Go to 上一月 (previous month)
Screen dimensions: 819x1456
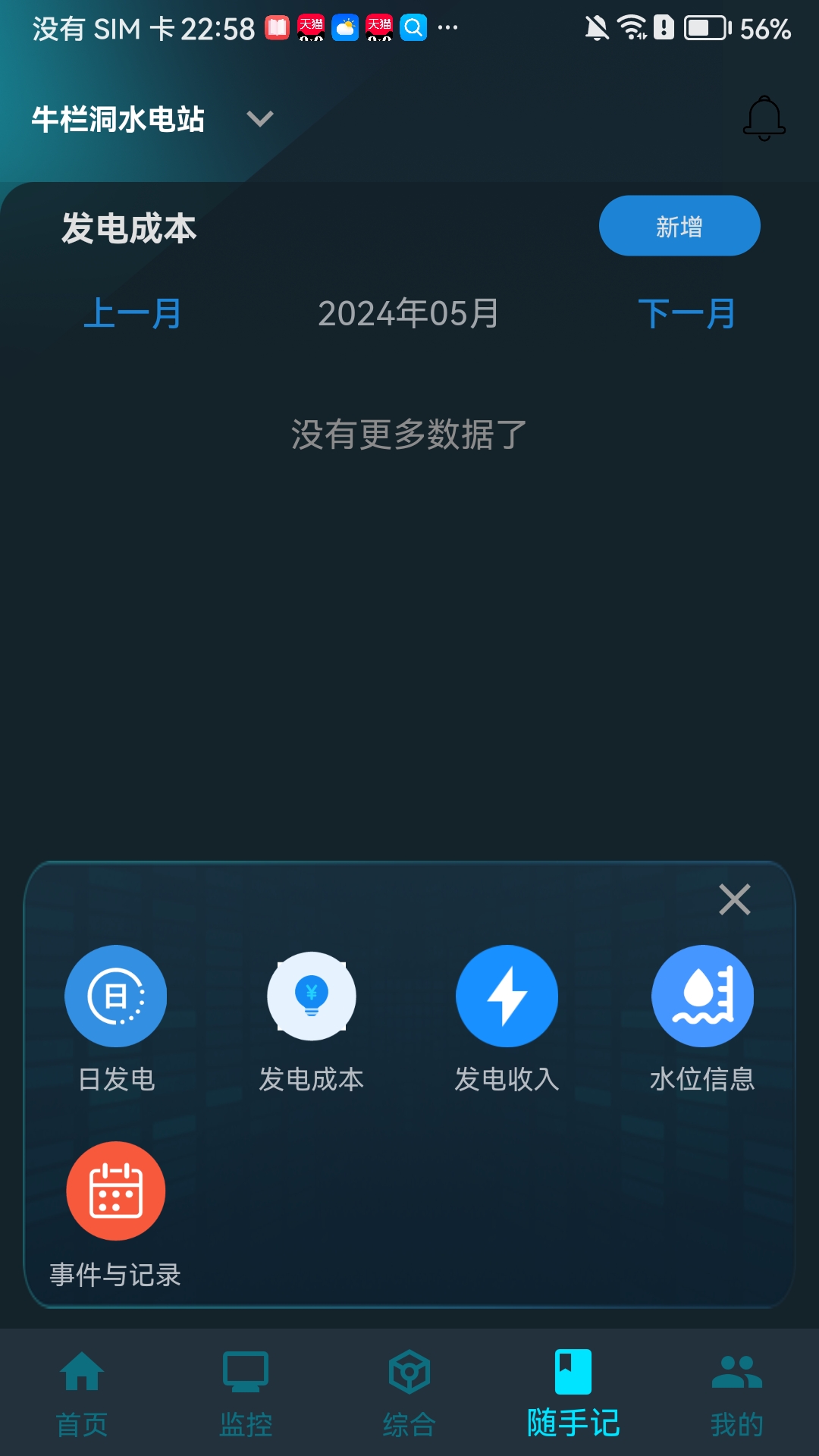point(133,313)
